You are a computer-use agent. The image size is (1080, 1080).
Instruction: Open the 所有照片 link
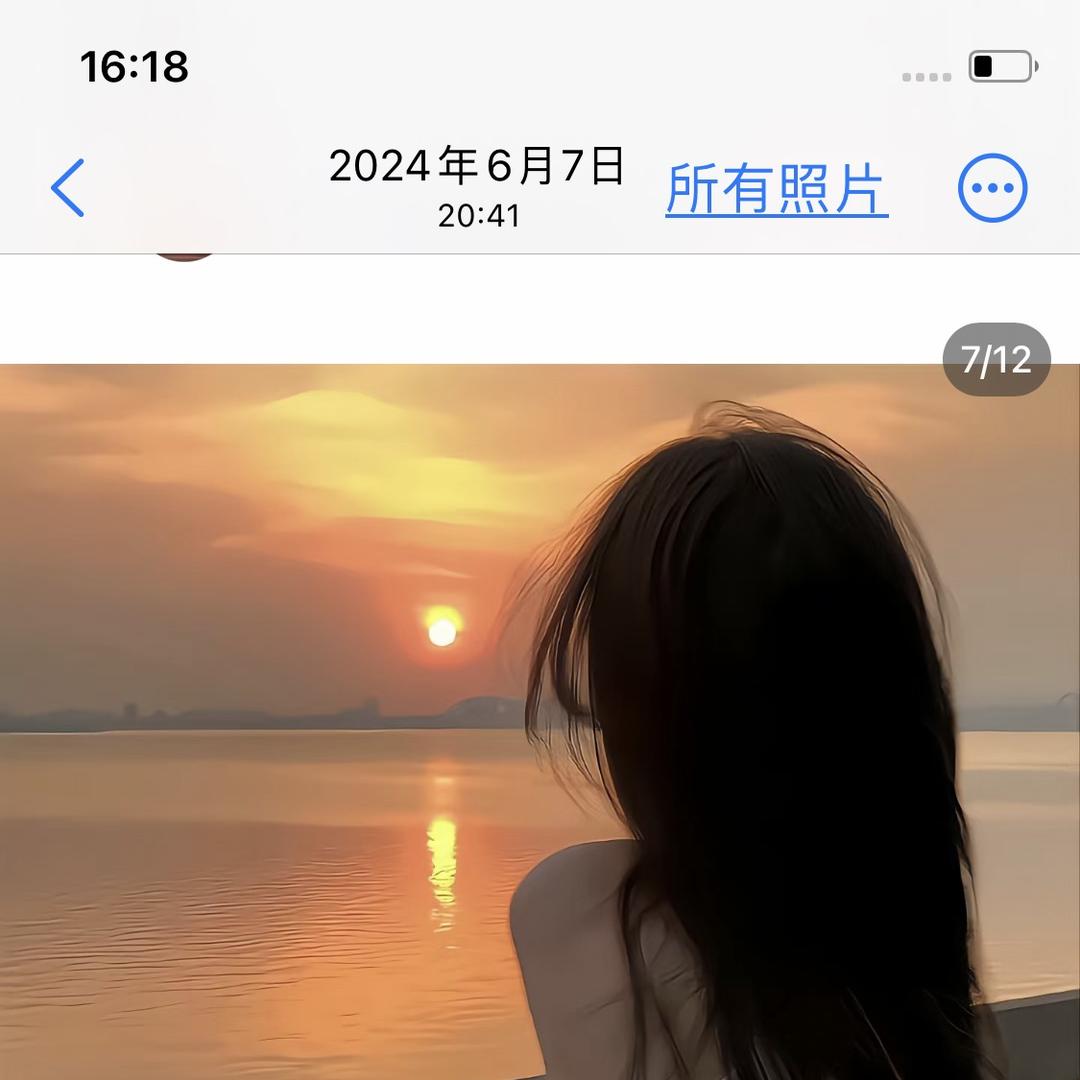pos(776,189)
